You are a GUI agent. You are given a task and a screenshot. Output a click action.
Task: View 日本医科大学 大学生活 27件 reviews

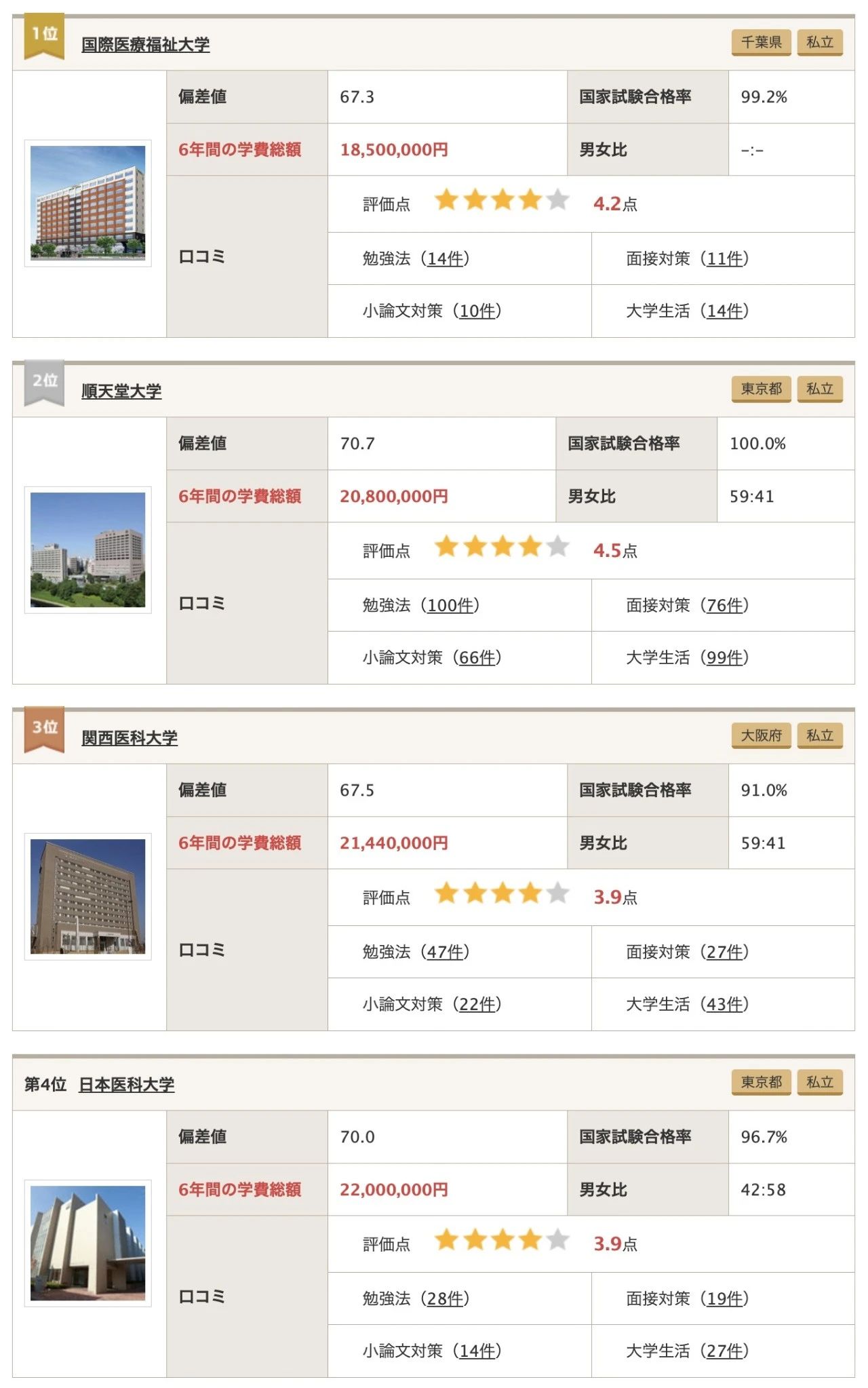pyautogui.click(x=724, y=1351)
